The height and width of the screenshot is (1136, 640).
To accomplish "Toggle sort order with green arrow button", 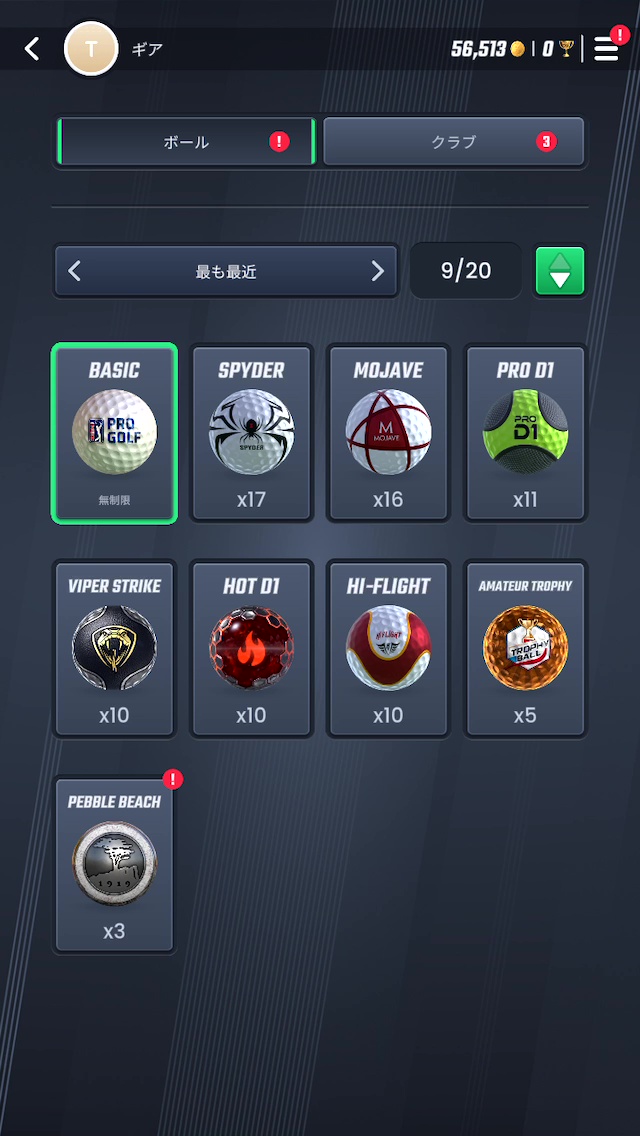I will [x=560, y=271].
